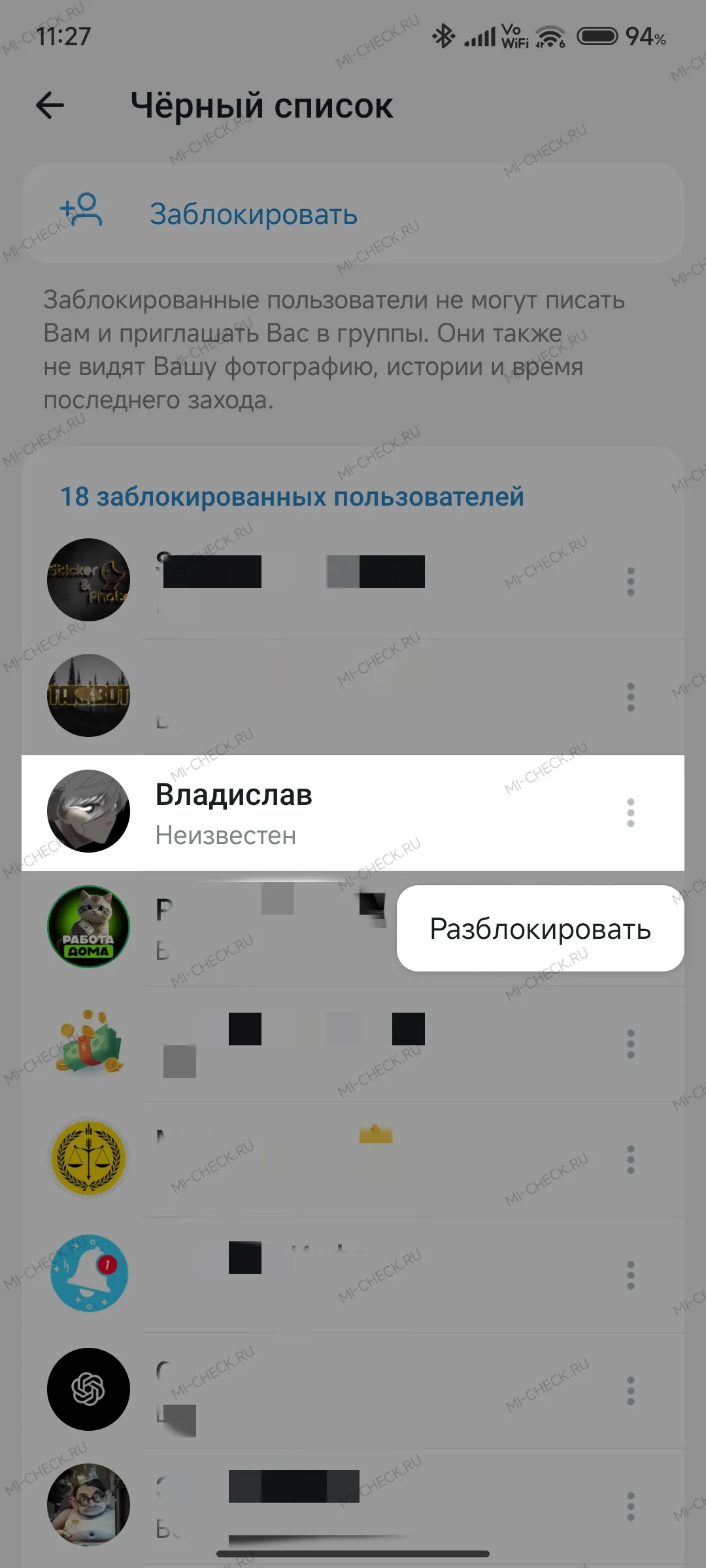The image size is (706, 1568).
Task: Open the blocked user Владислав
Action: coord(353,813)
